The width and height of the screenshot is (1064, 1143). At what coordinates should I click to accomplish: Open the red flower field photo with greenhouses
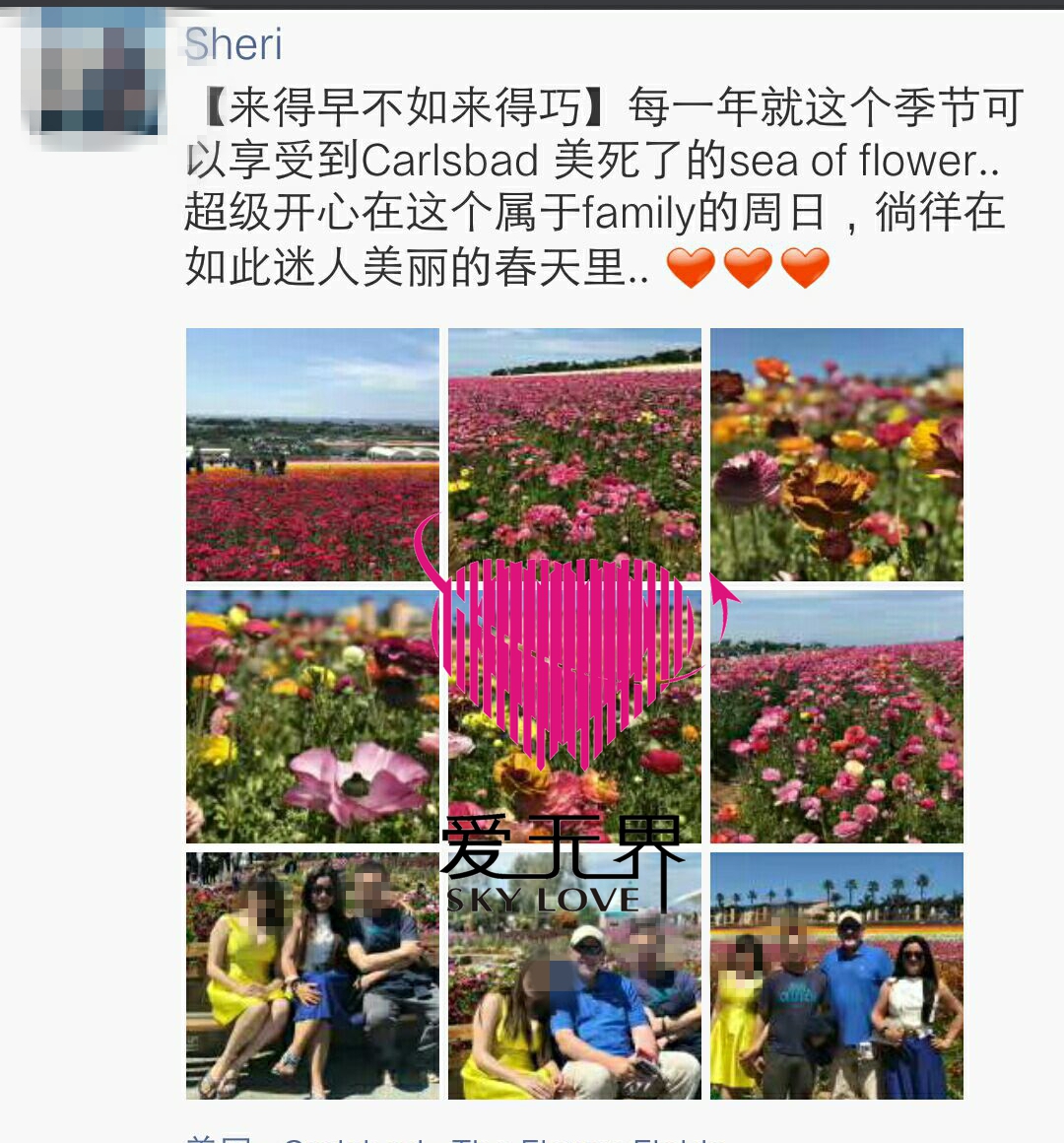(312, 454)
